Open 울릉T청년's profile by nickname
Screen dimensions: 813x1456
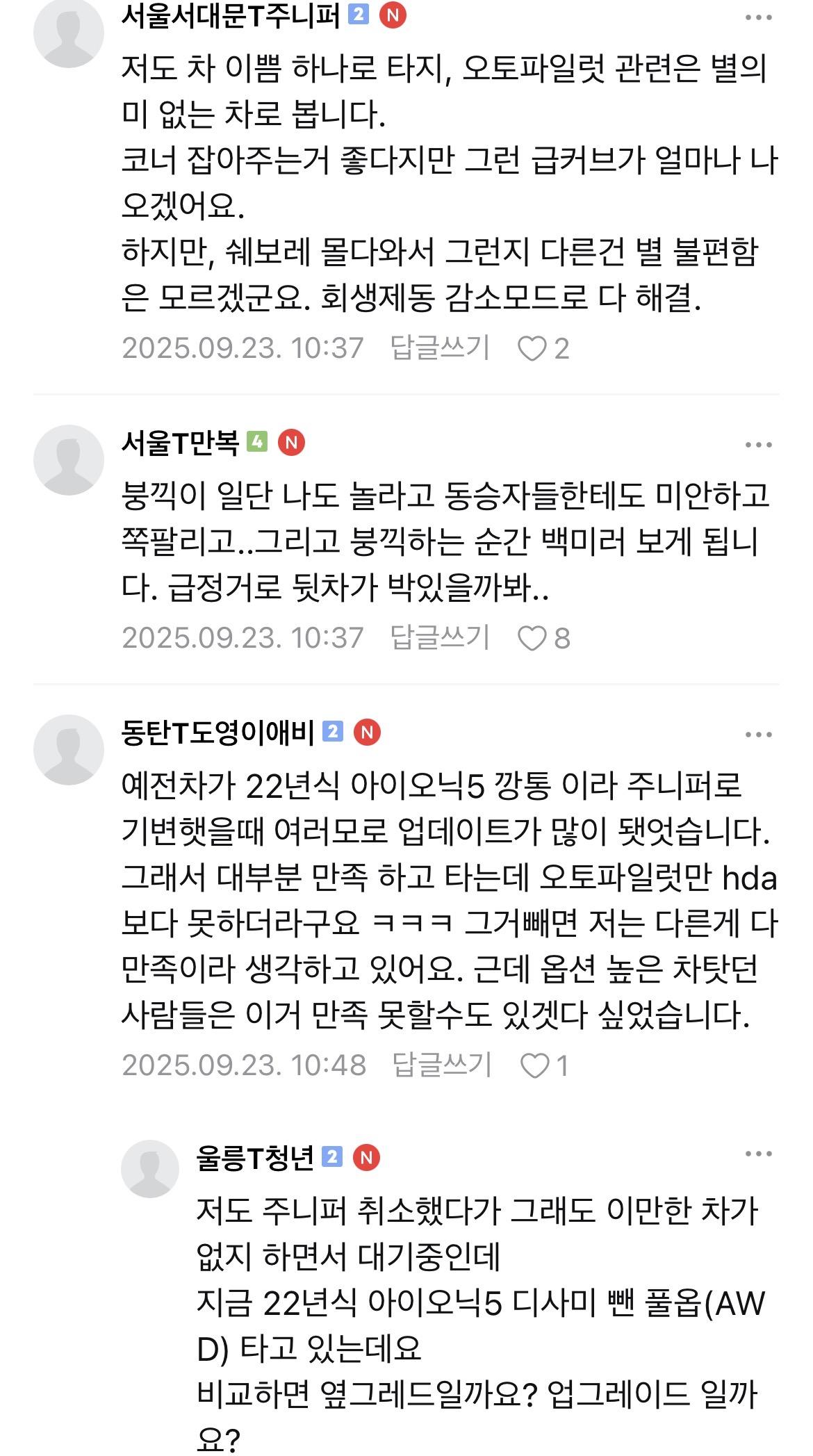coord(255,1157)
